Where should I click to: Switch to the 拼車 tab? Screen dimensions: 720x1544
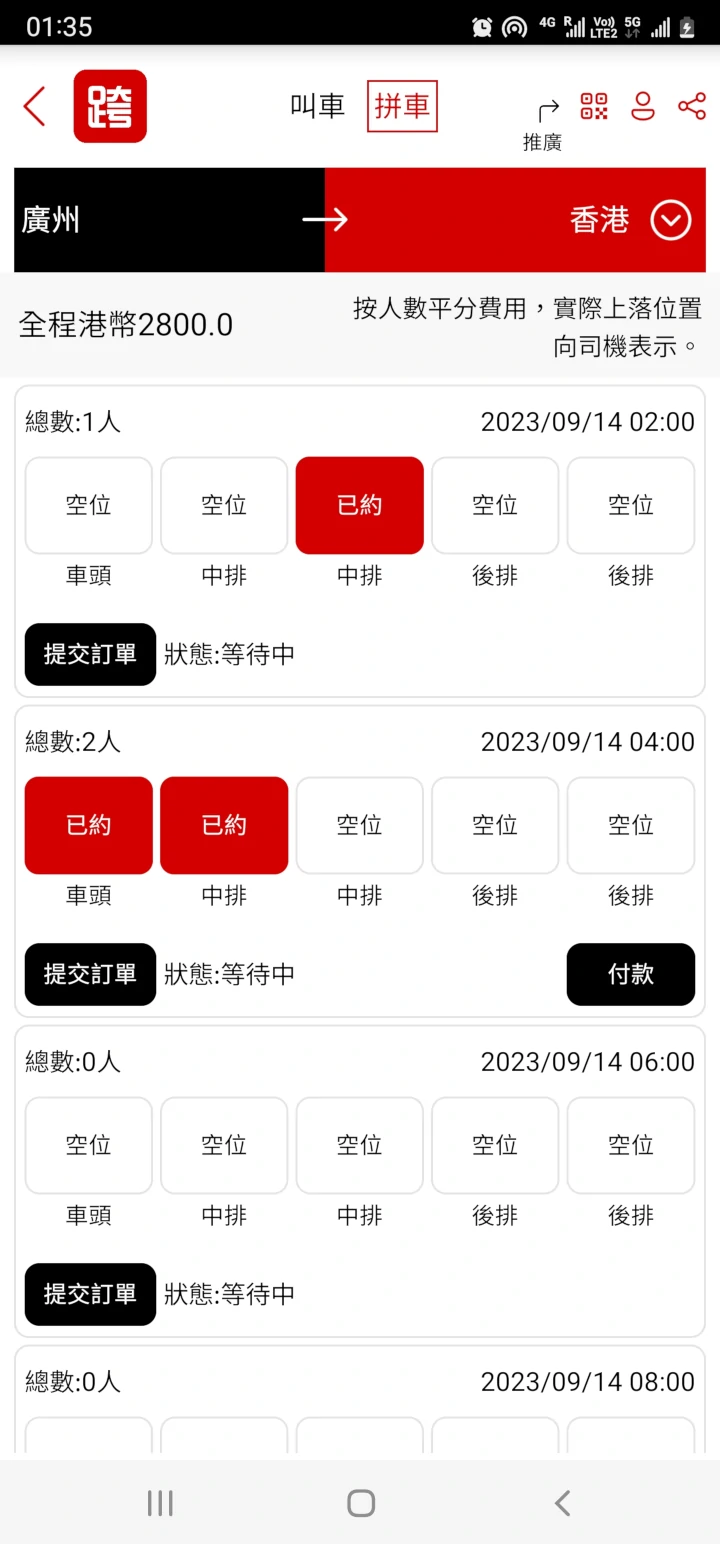click(x=401, y=107)
